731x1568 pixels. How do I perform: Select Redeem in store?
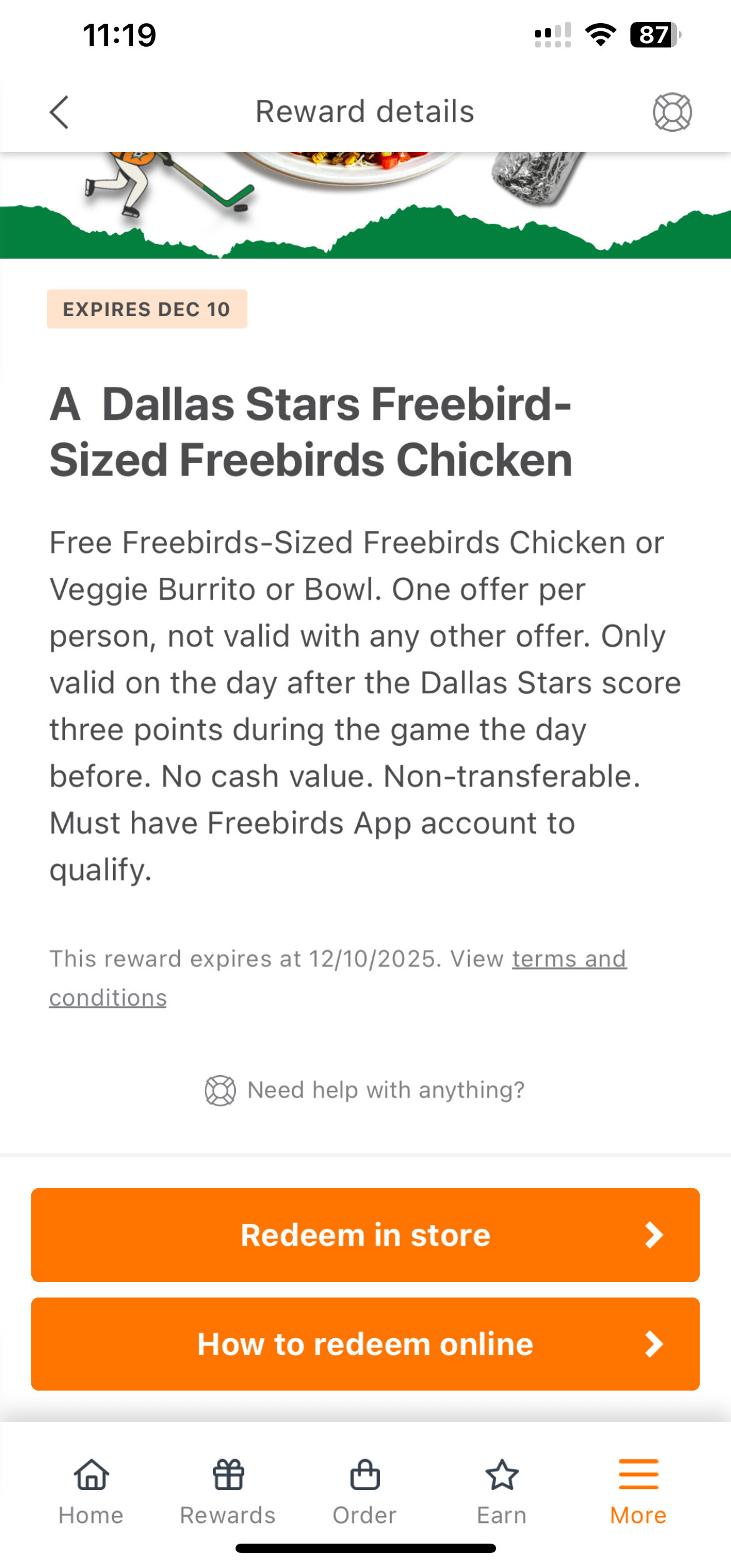(365, 1234)
